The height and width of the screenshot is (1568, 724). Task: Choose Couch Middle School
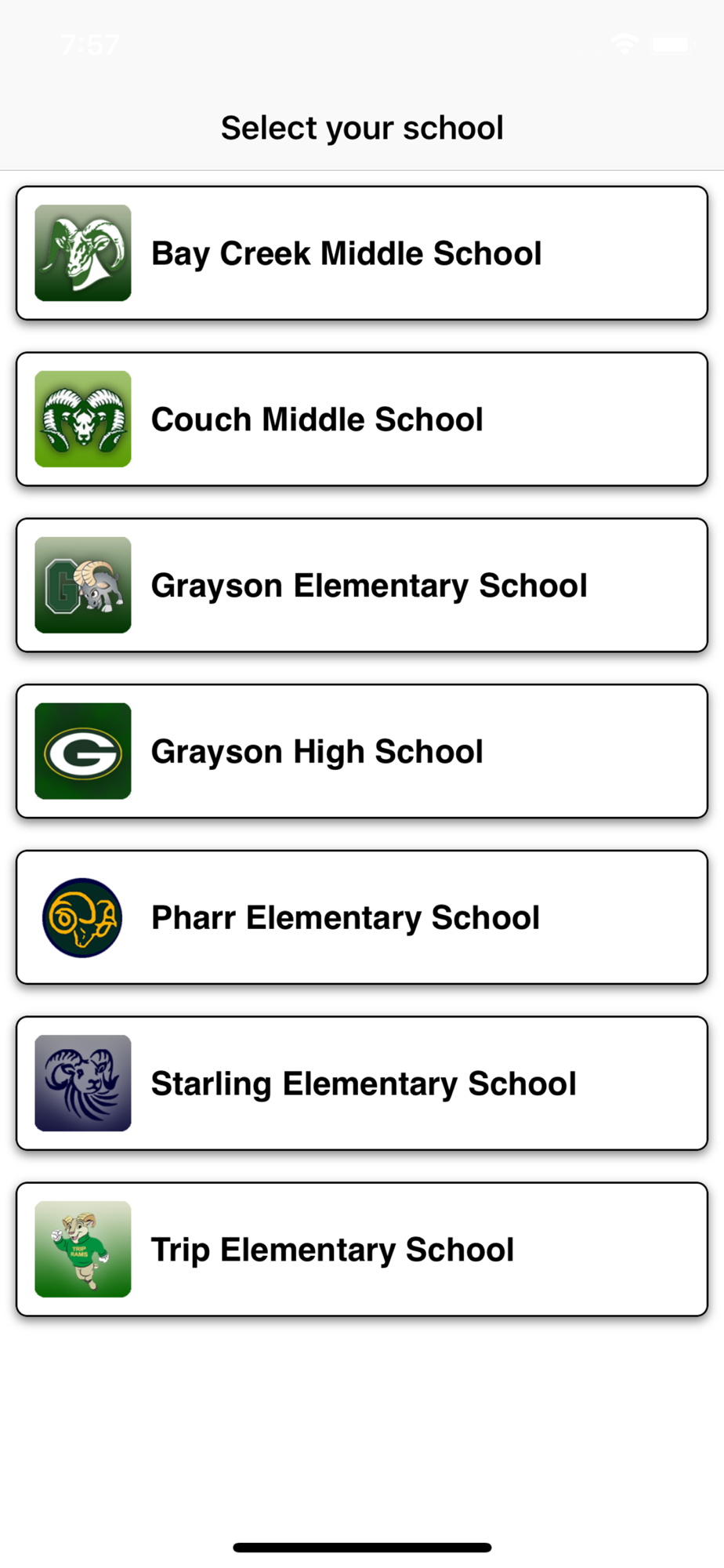click(362, 419)
